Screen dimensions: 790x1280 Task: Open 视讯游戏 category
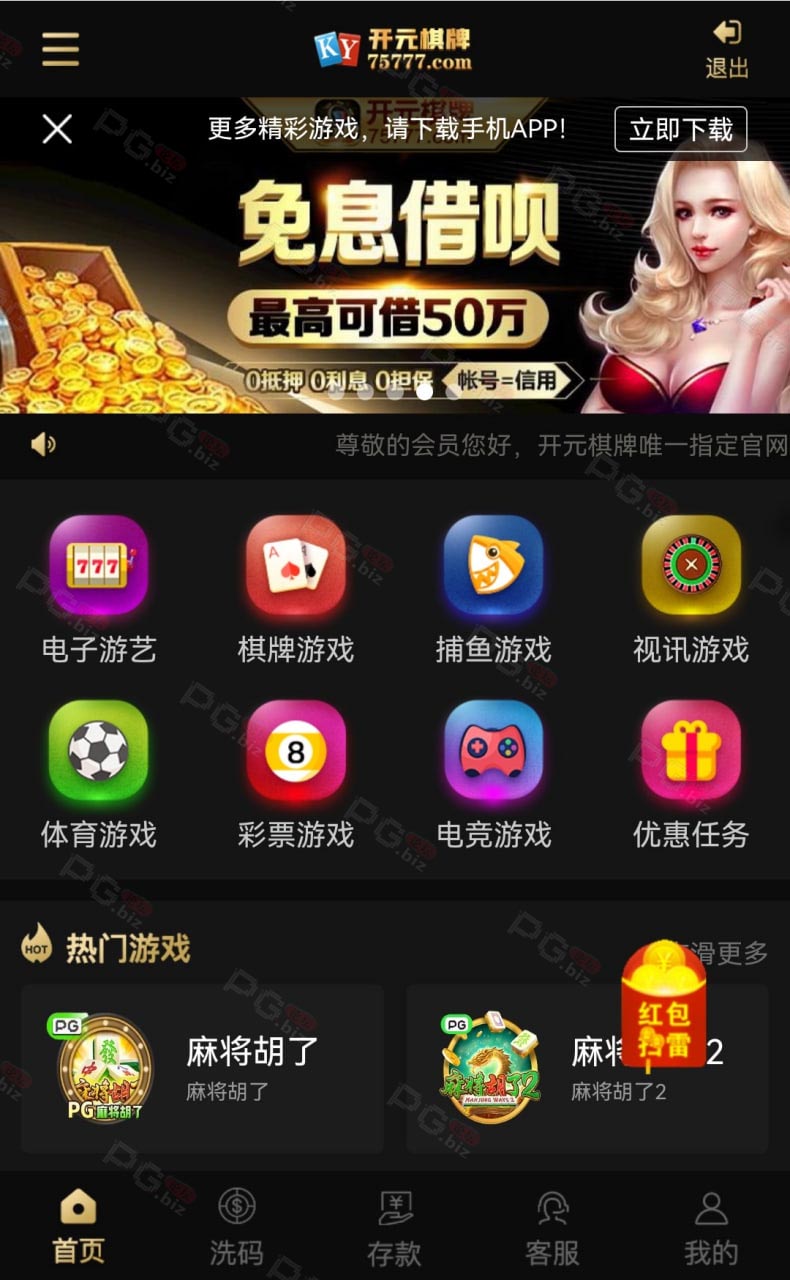point(691,590)
